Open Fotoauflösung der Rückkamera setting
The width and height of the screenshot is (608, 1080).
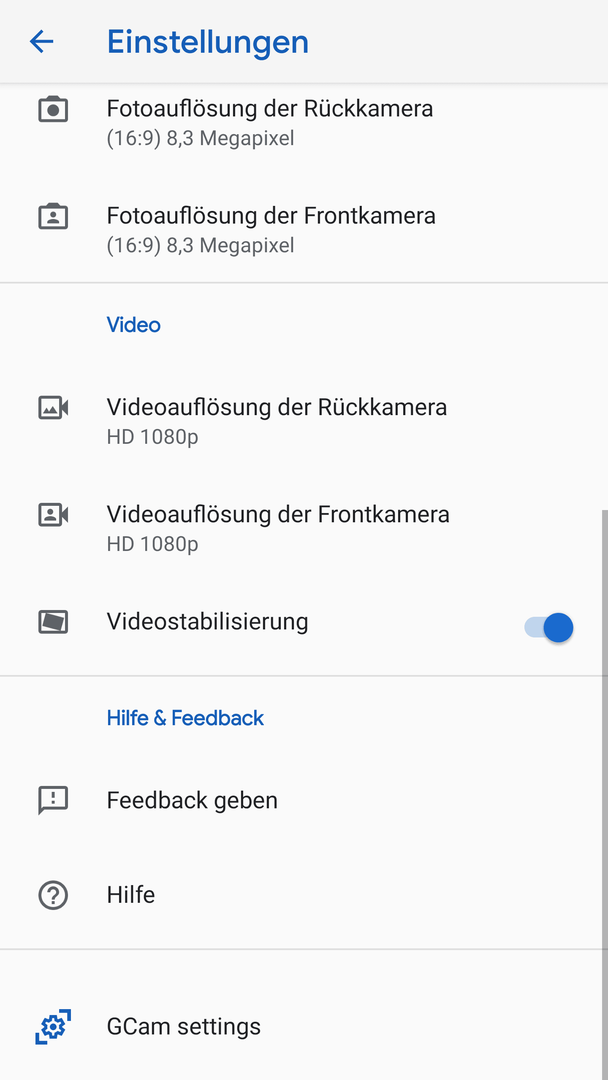304,123
